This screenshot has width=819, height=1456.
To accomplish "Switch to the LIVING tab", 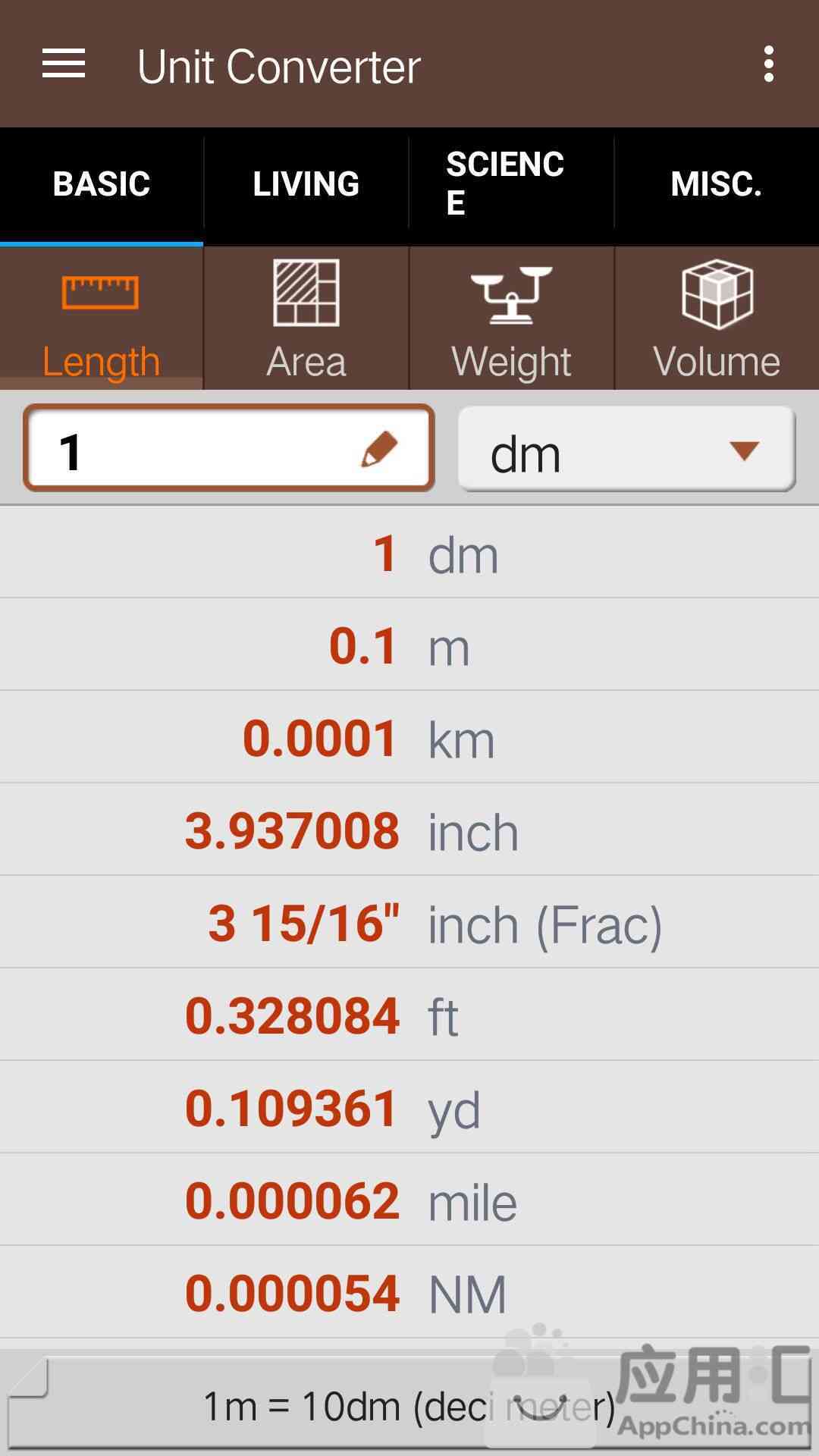I will coord(306,184).
